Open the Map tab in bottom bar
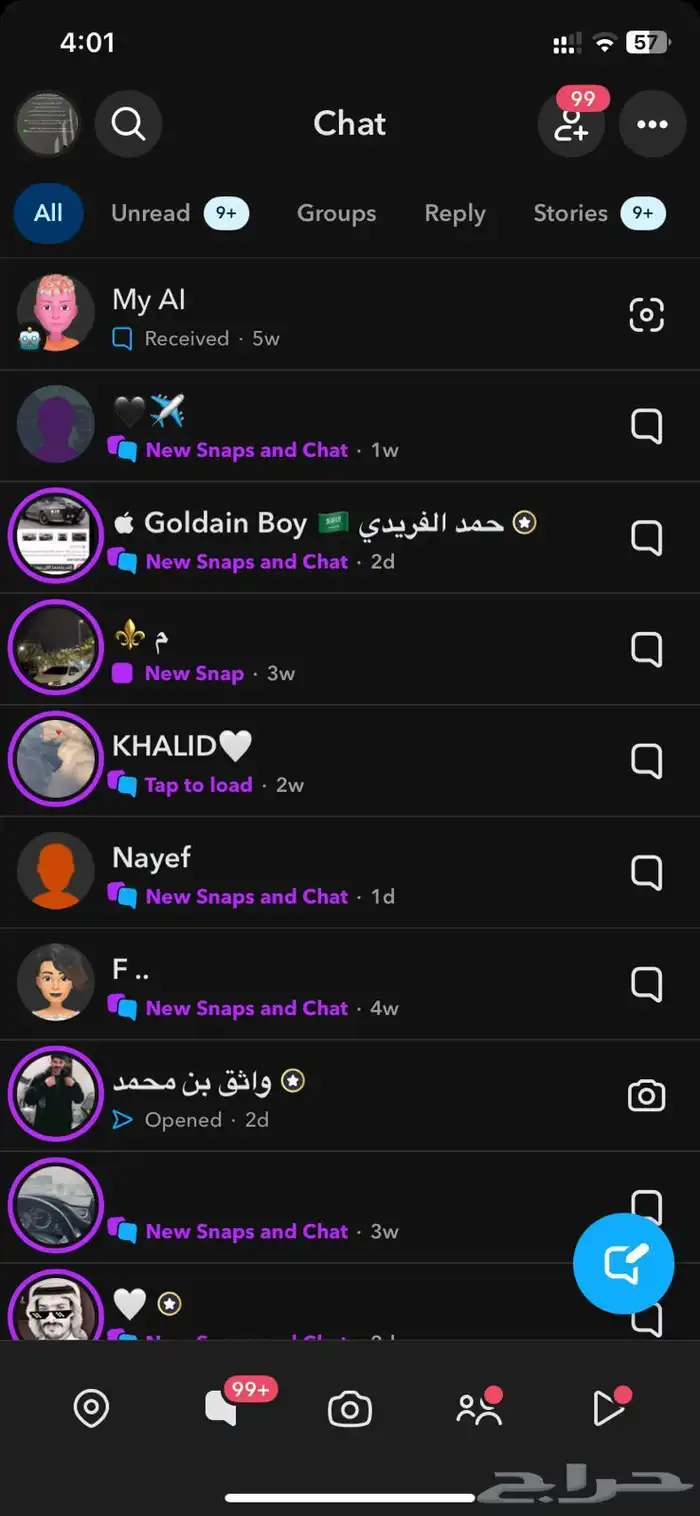Viewport: 700px width, 1516px height. click(x=91, y=1409)
